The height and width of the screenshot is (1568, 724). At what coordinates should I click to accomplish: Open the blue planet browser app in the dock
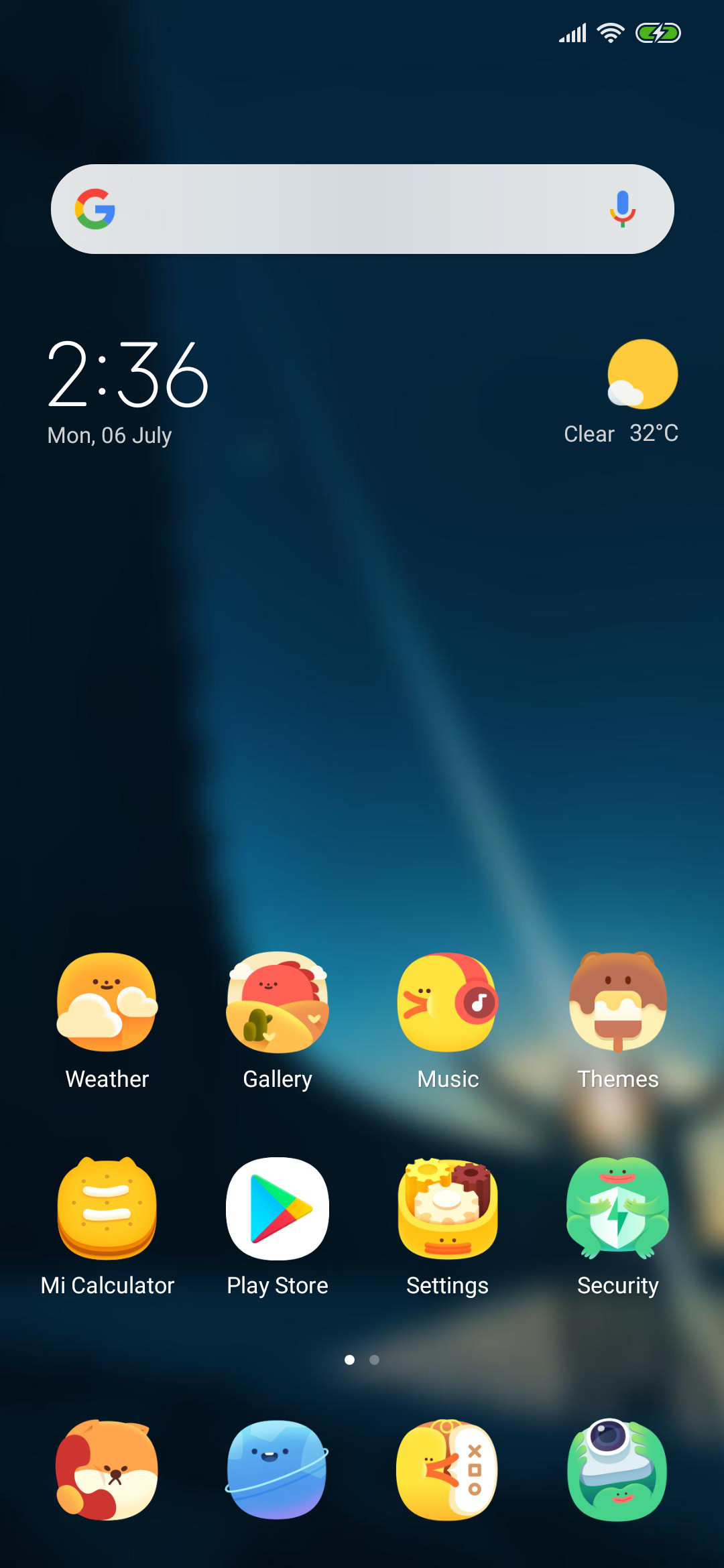[x=278, y=1469]
